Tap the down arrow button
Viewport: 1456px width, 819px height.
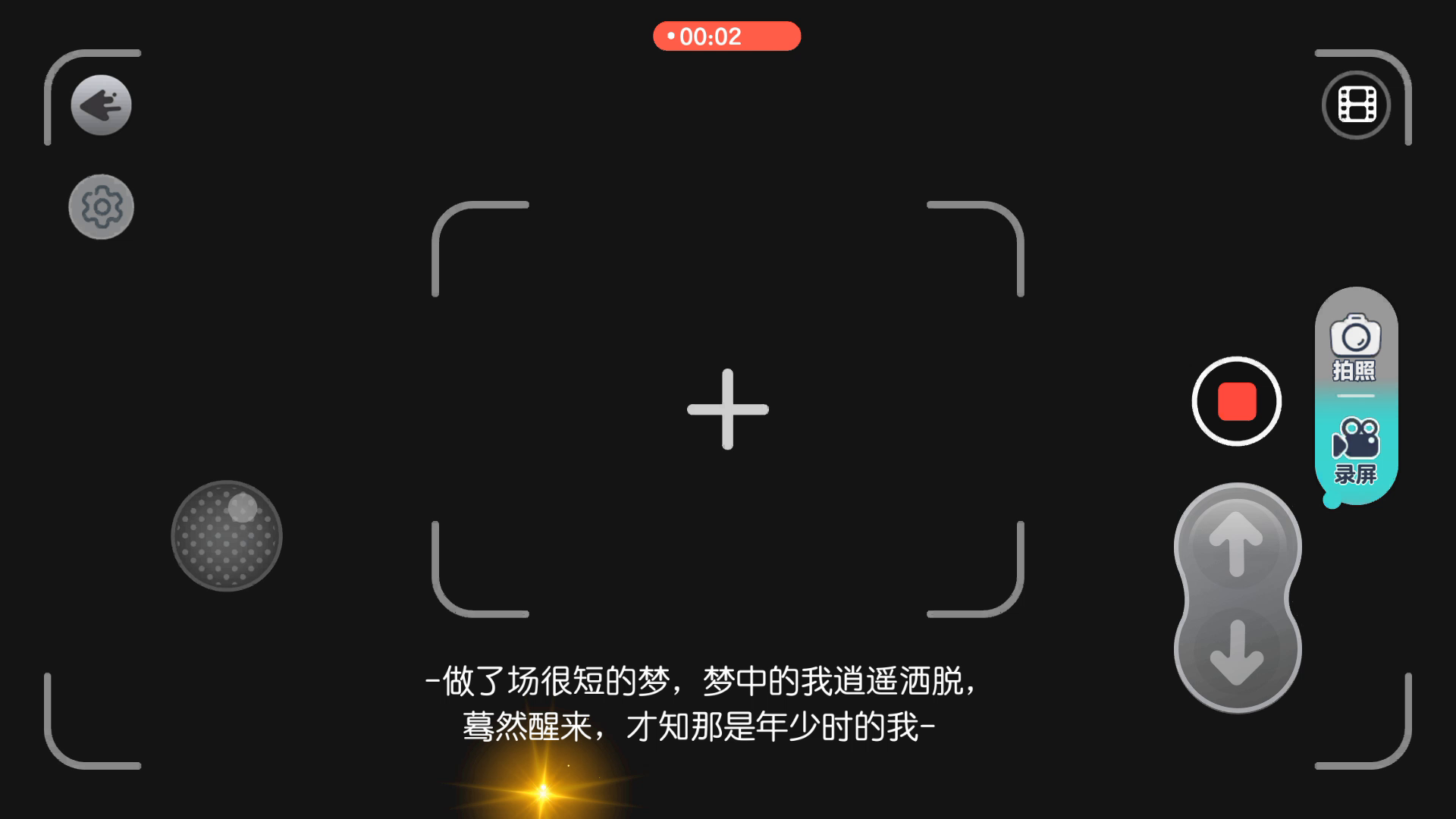click(x=1237, y=651)
